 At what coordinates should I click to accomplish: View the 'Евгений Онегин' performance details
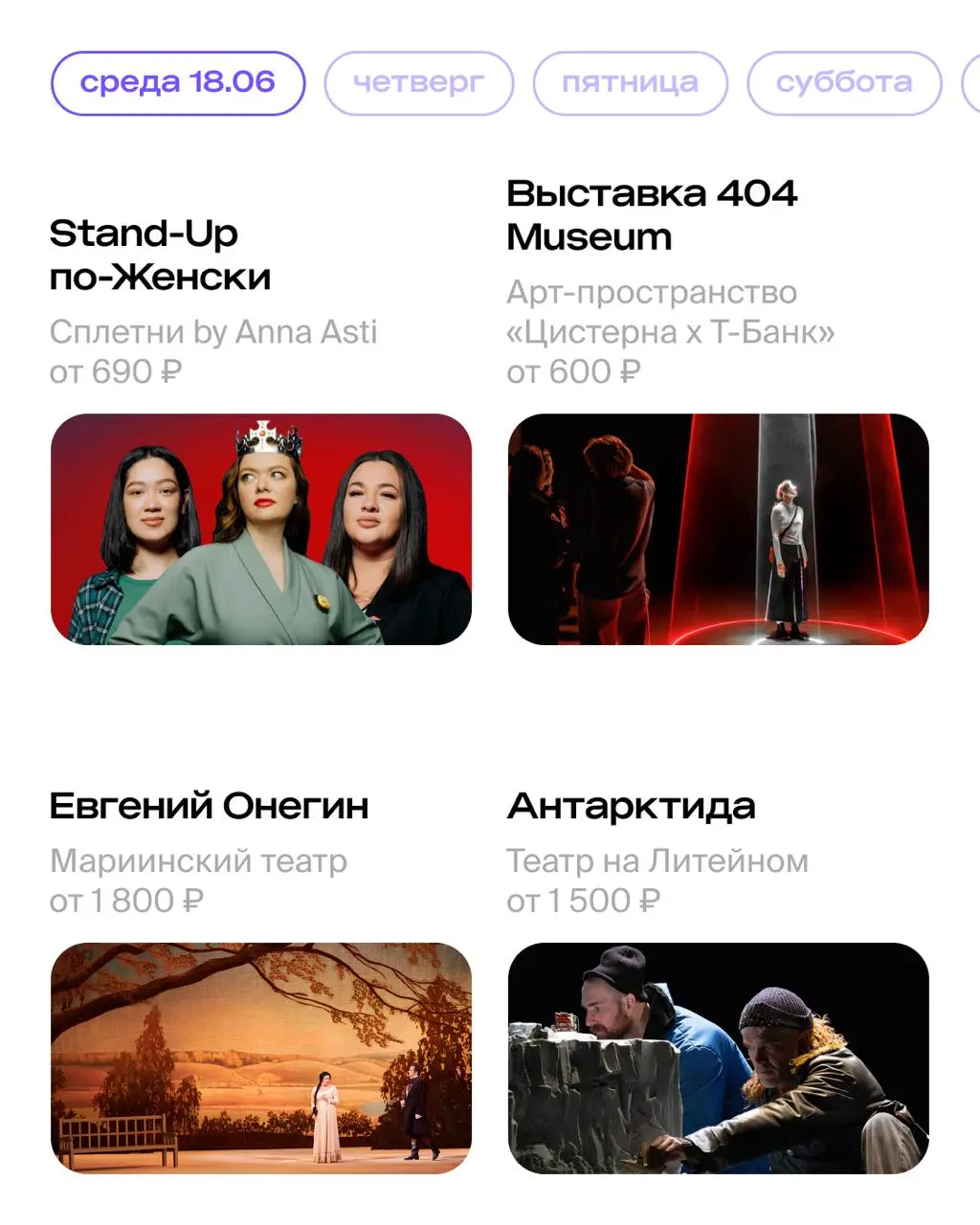click(211, 805)
